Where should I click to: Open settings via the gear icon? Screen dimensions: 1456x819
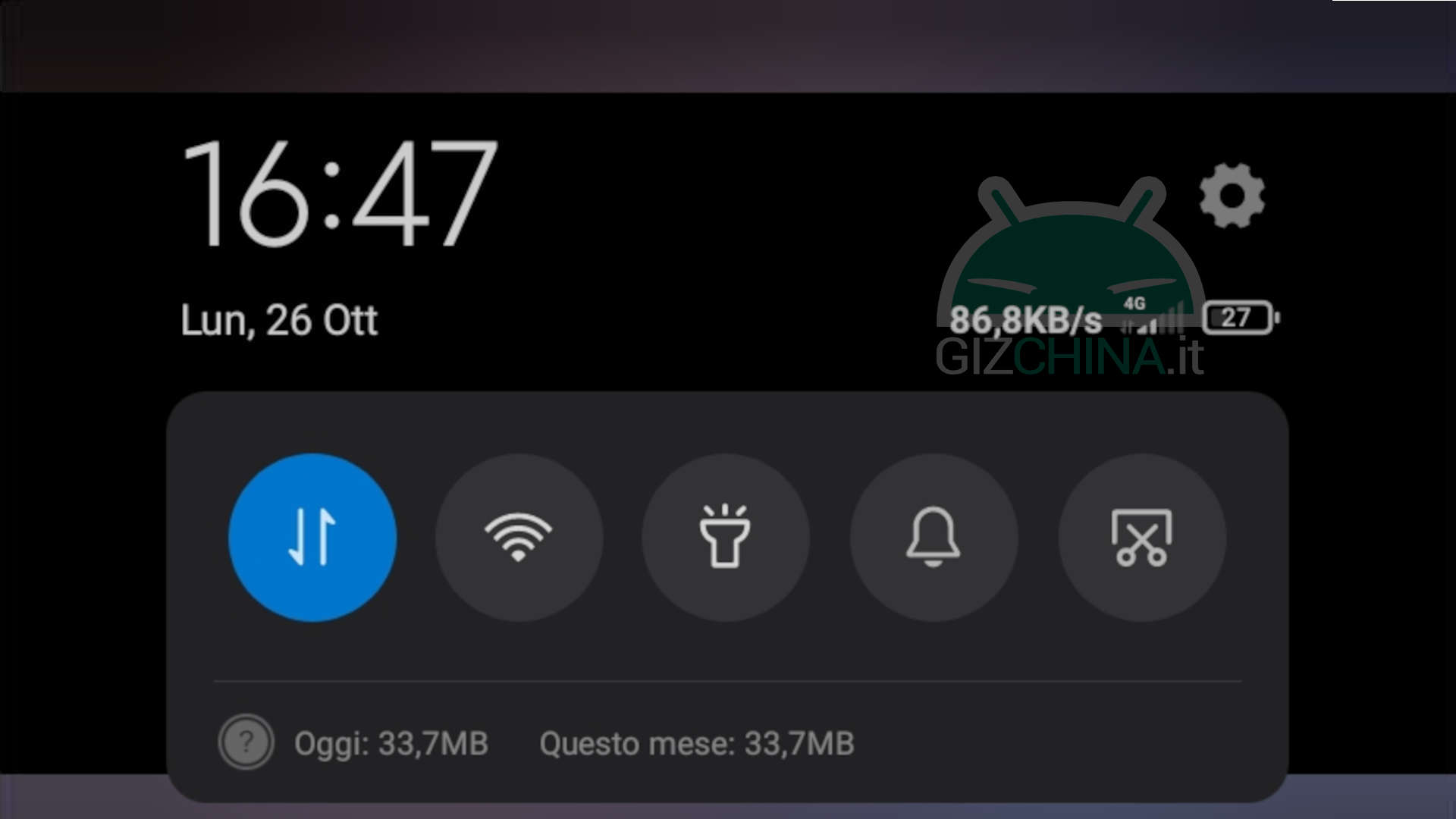pos(1232,196)
